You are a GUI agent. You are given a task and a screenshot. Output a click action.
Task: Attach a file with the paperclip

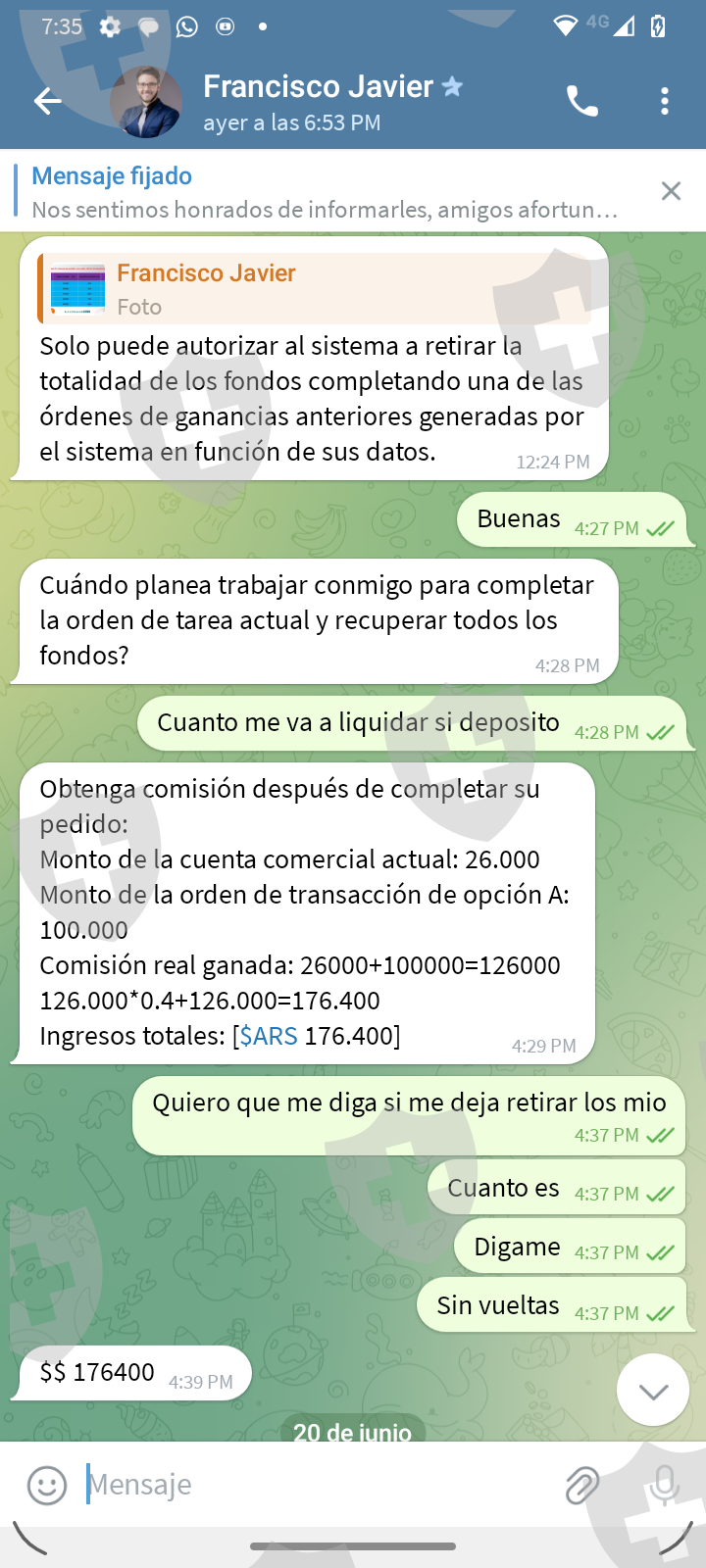pyautogui.click(x=582, y=1486)
